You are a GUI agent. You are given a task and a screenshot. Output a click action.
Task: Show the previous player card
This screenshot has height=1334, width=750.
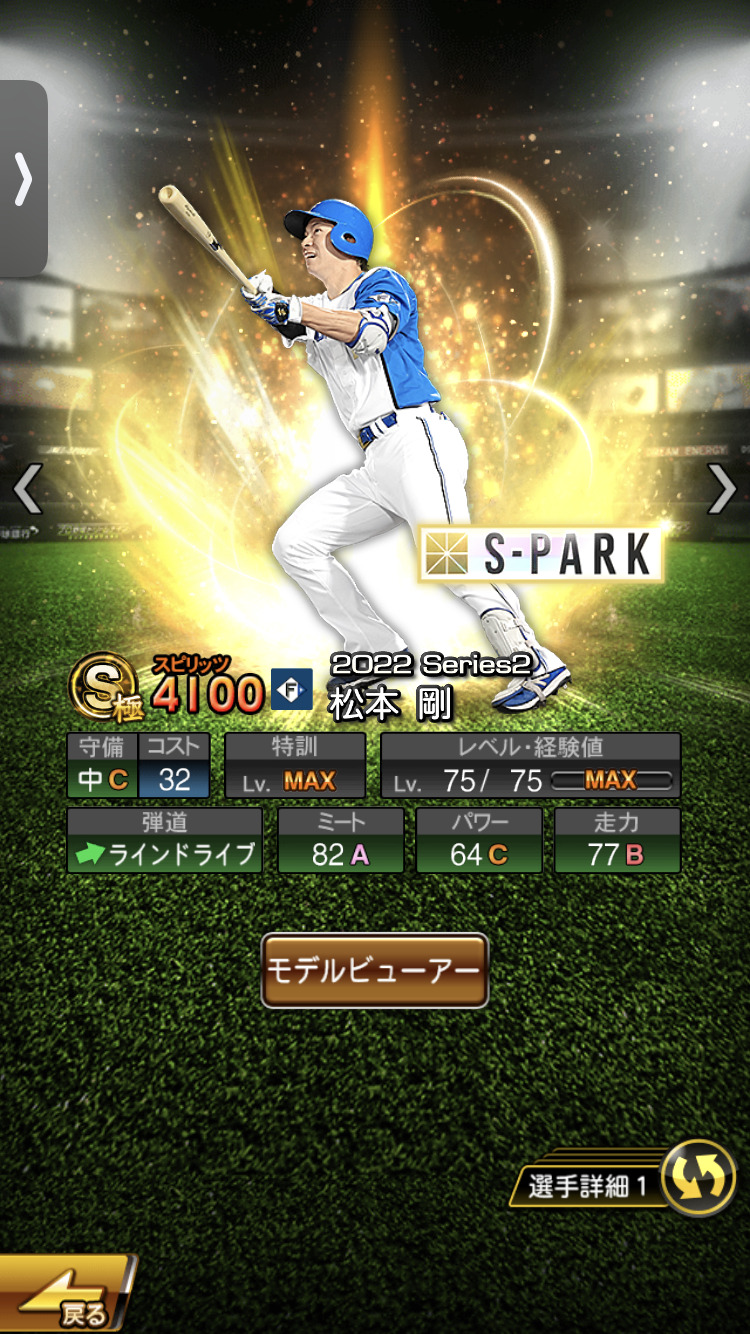click(x=27, y=490)
